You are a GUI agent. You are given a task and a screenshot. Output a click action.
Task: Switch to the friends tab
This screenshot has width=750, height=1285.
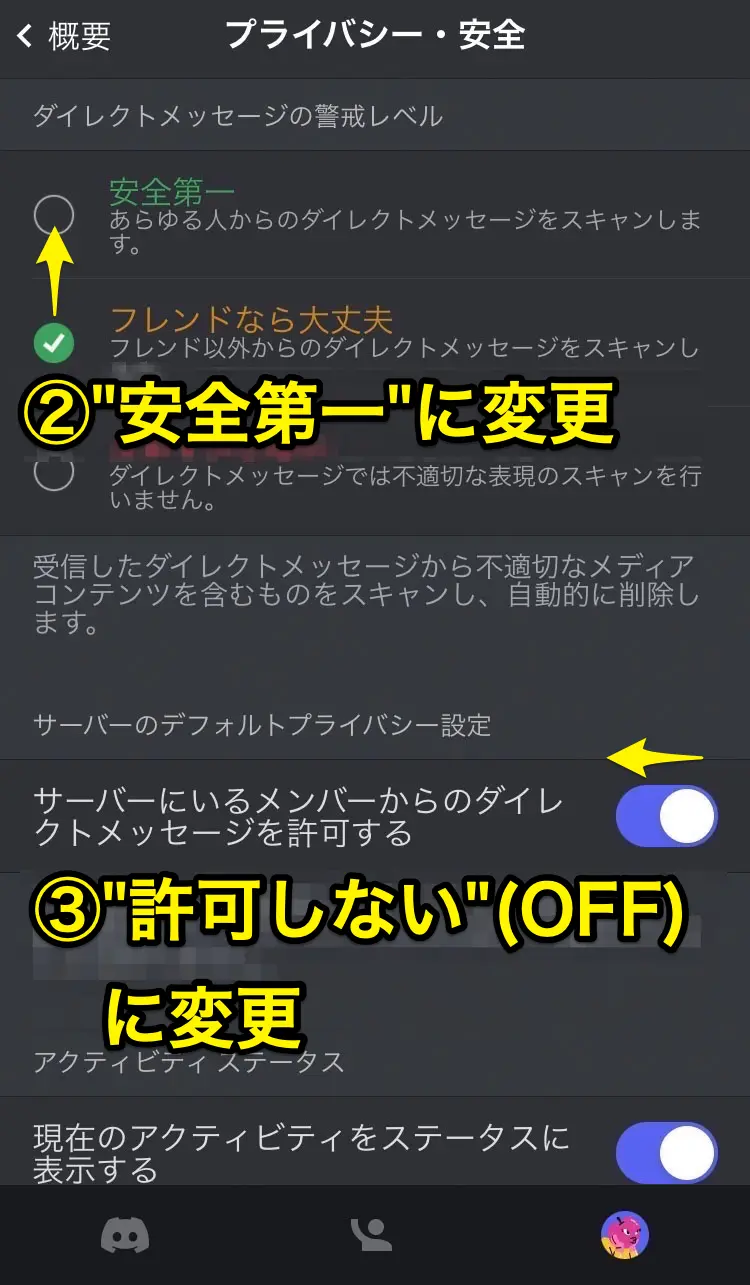[375, 1236]
